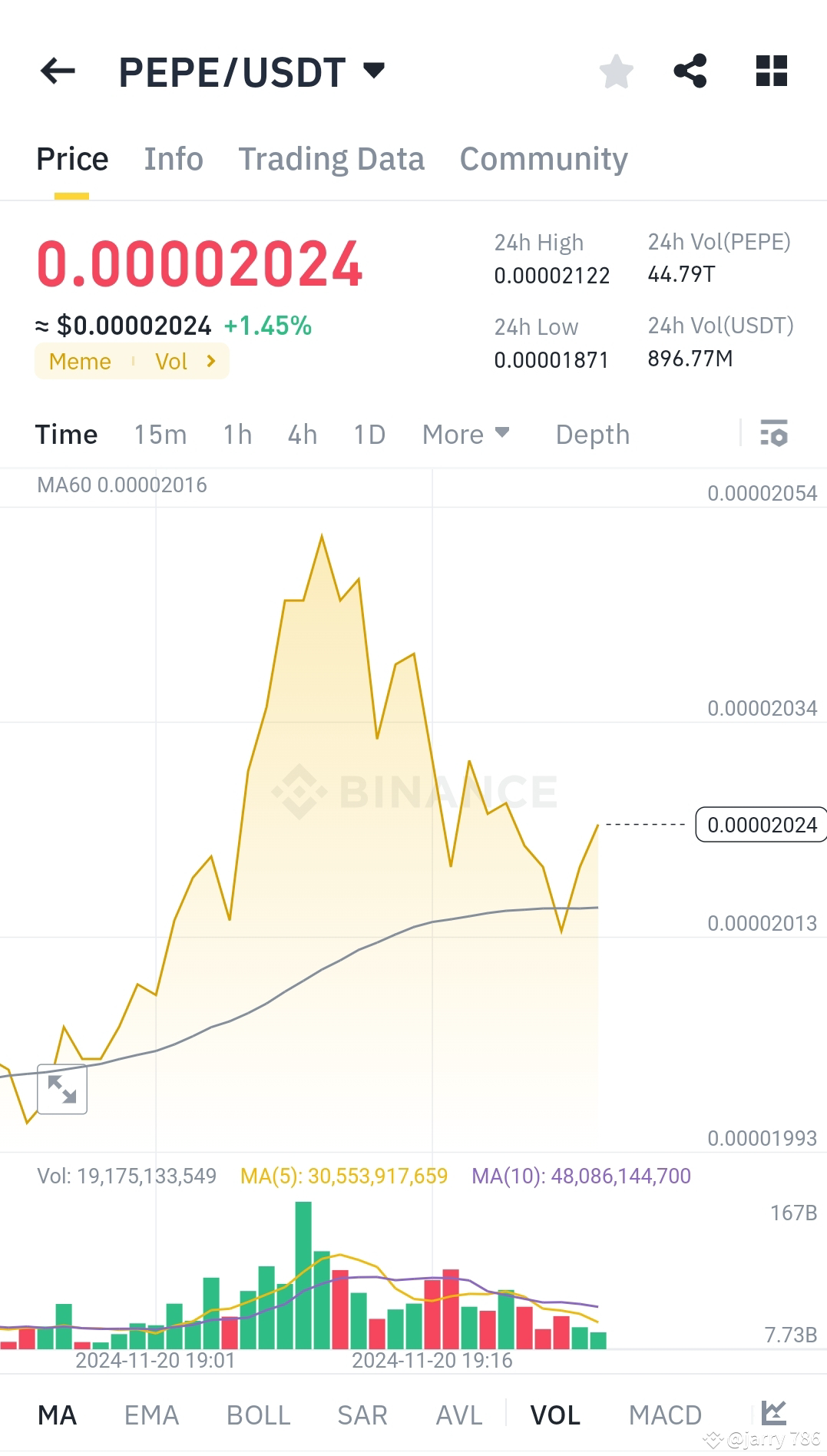This screenshot has width=827, height=1456.
Task: Open the drawing/chart tools icon bottom right
Action: (776, 1413)
